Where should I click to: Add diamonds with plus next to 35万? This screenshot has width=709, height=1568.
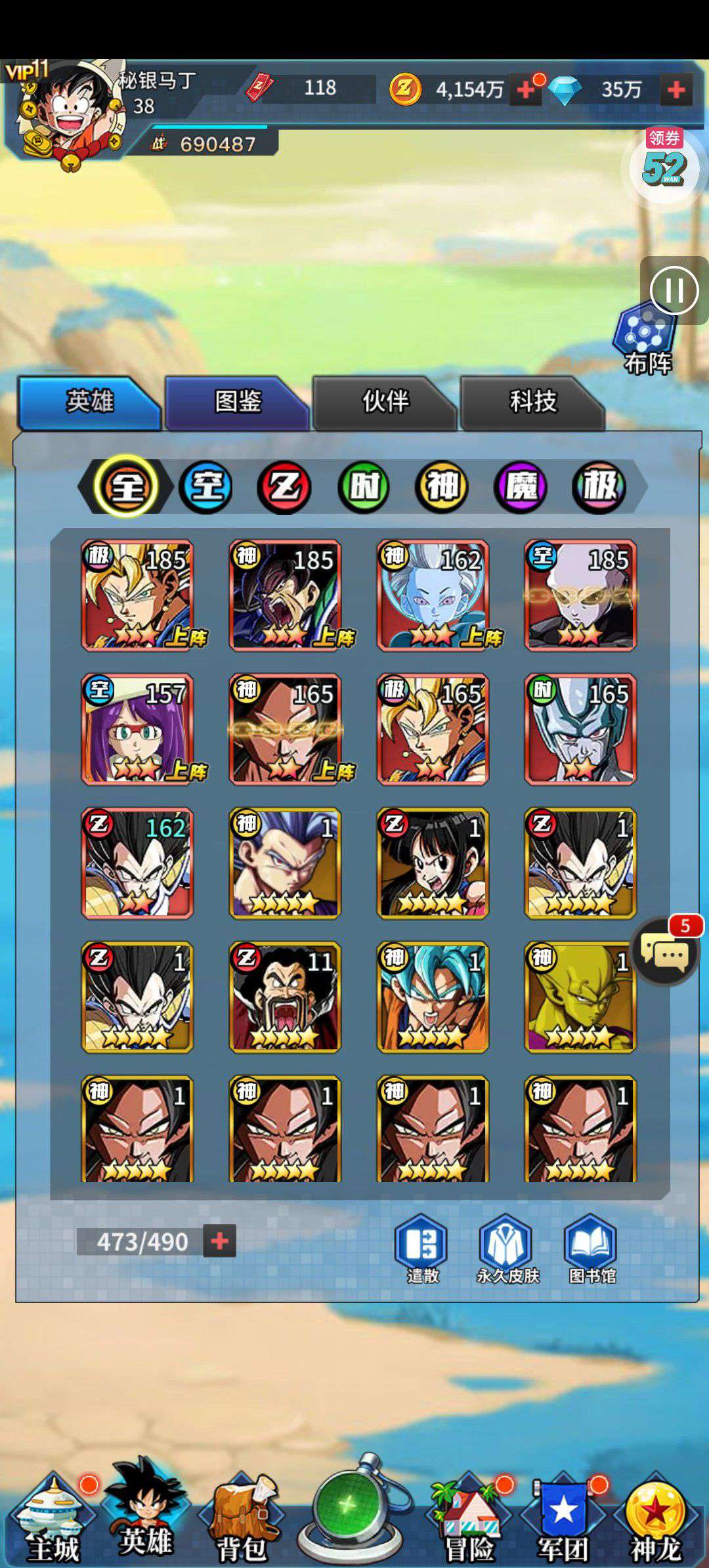[x=676, y=89]
